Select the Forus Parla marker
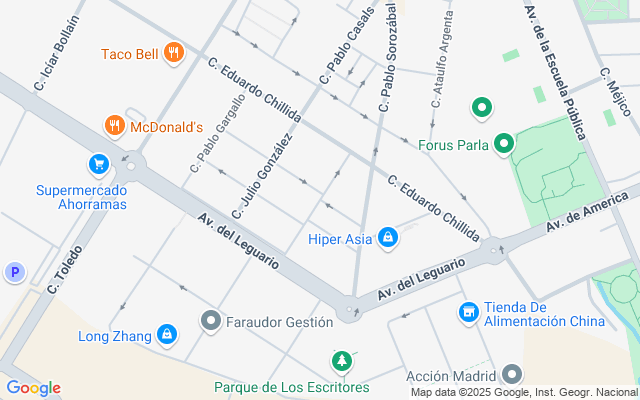The image size is (640, 400). tap(505, 145)
